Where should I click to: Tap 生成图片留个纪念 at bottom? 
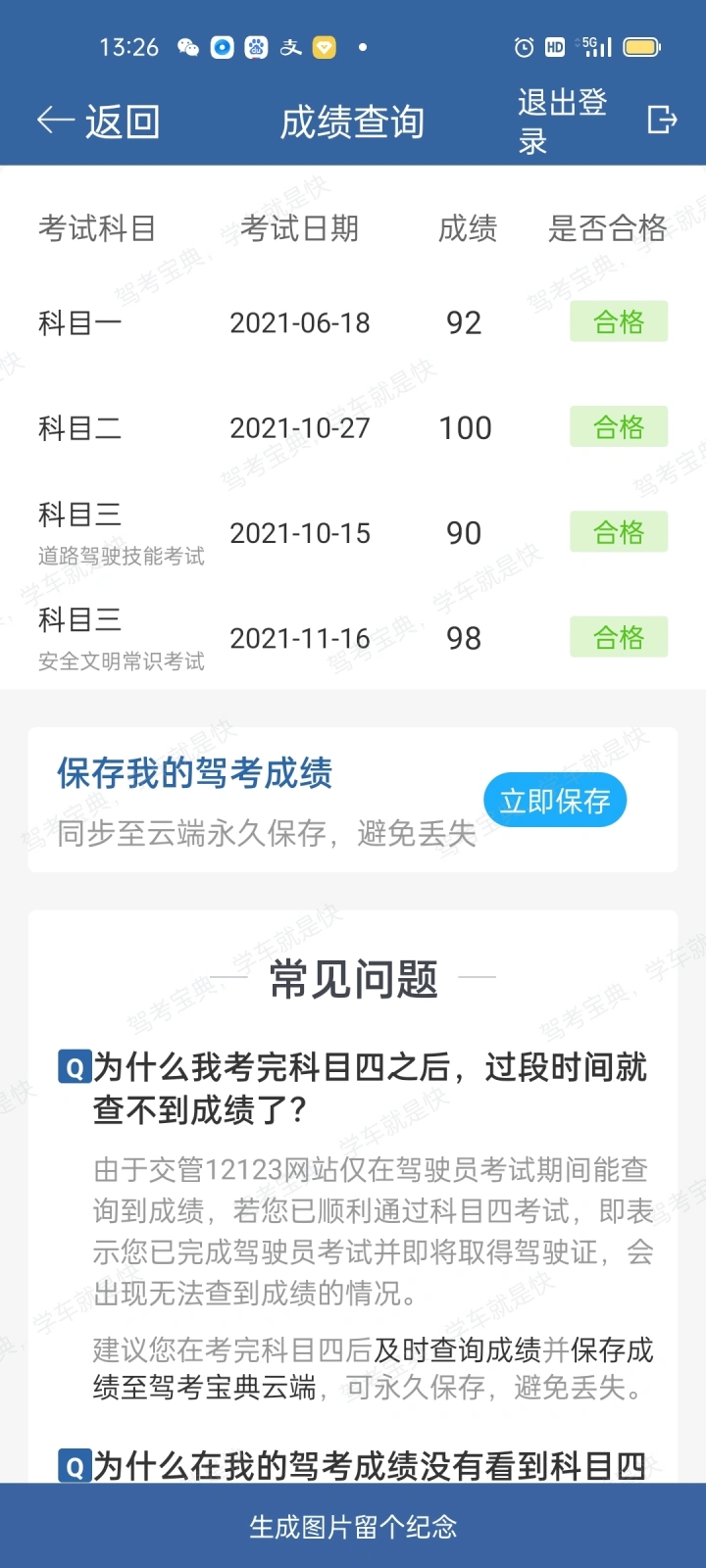[353, 1526]
